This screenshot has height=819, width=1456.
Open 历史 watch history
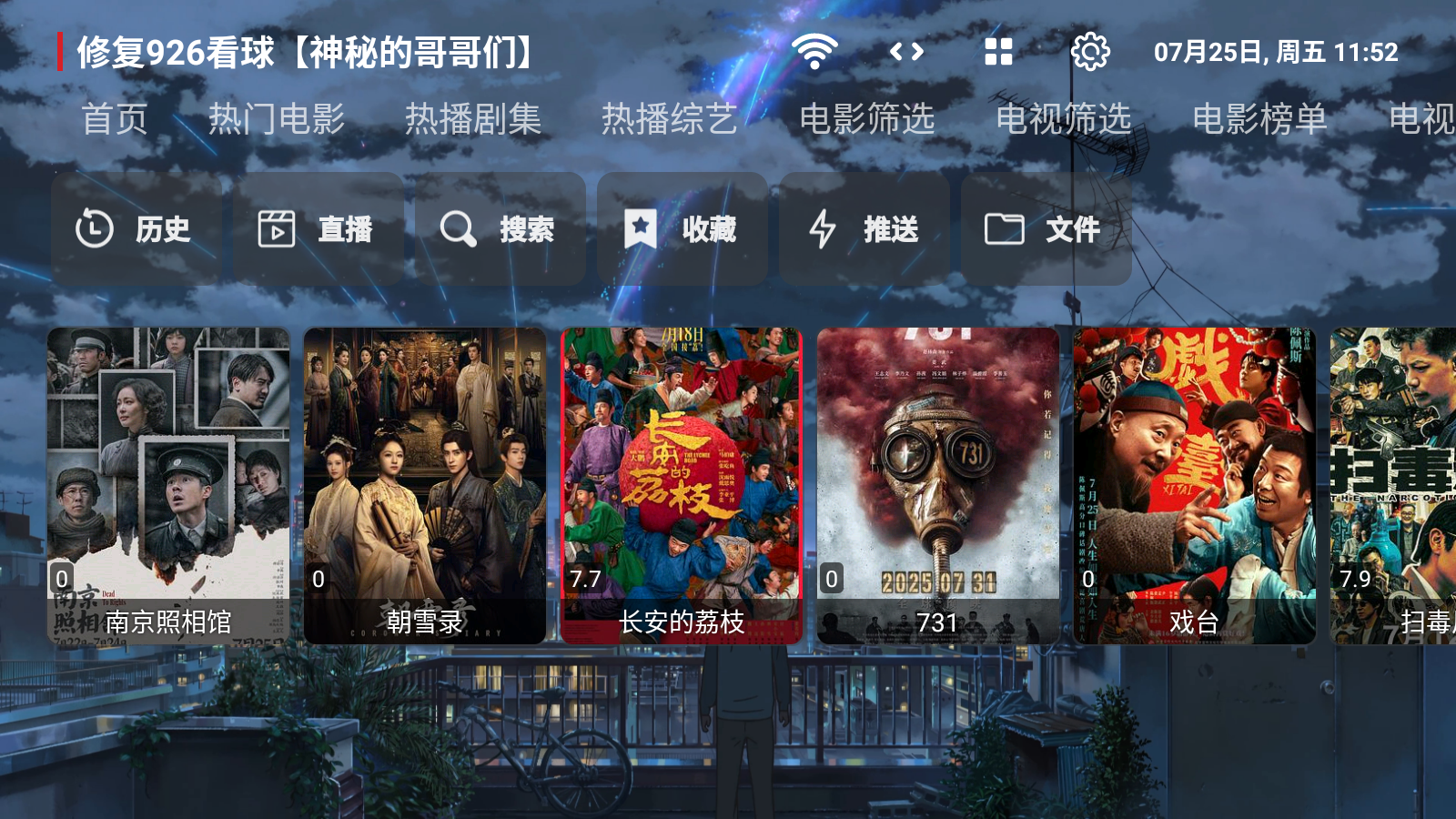tap(136, 229)
